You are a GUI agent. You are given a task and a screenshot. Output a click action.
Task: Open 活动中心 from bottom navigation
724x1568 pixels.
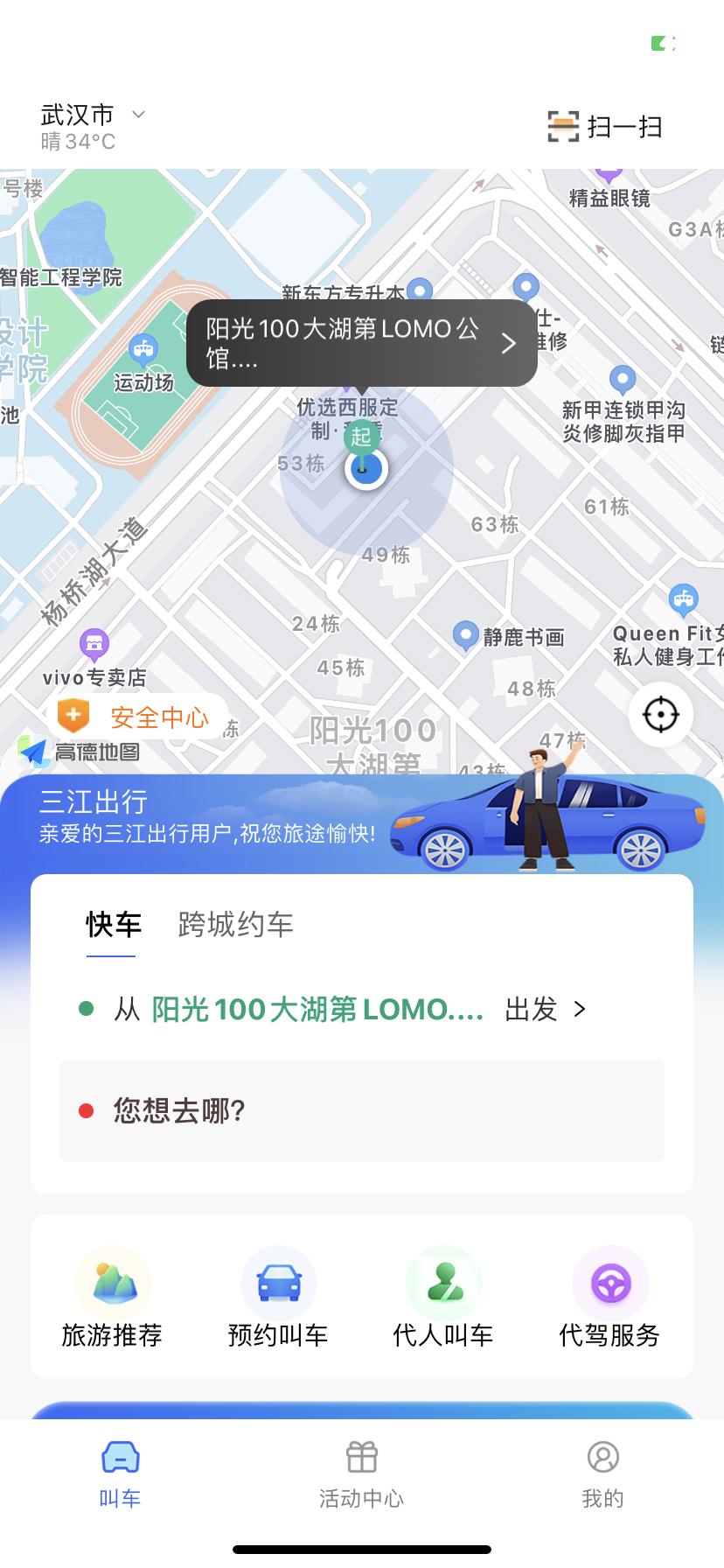(x=361, y=1470)
